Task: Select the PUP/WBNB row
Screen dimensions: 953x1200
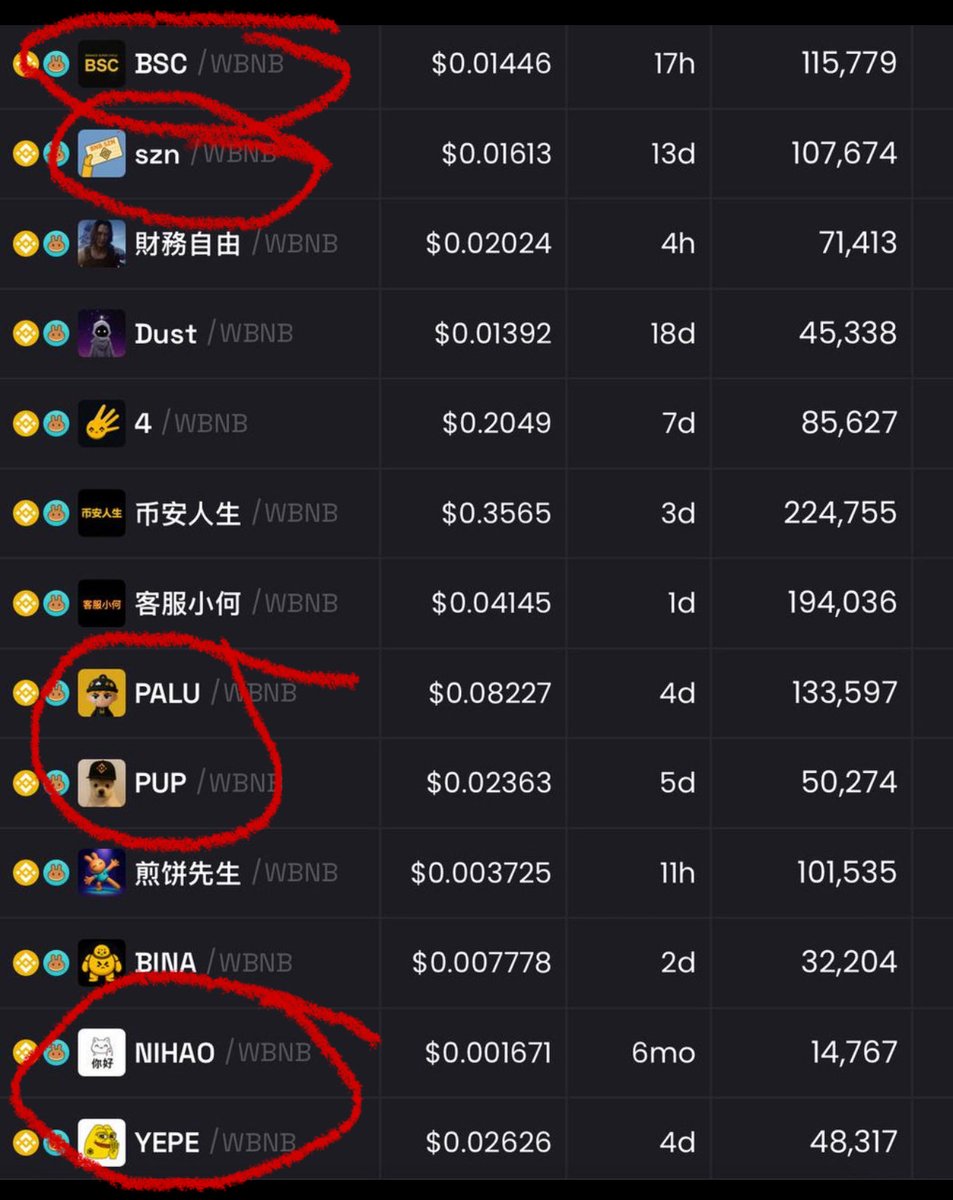Action: pyautogui.click(x=160, y=783)
